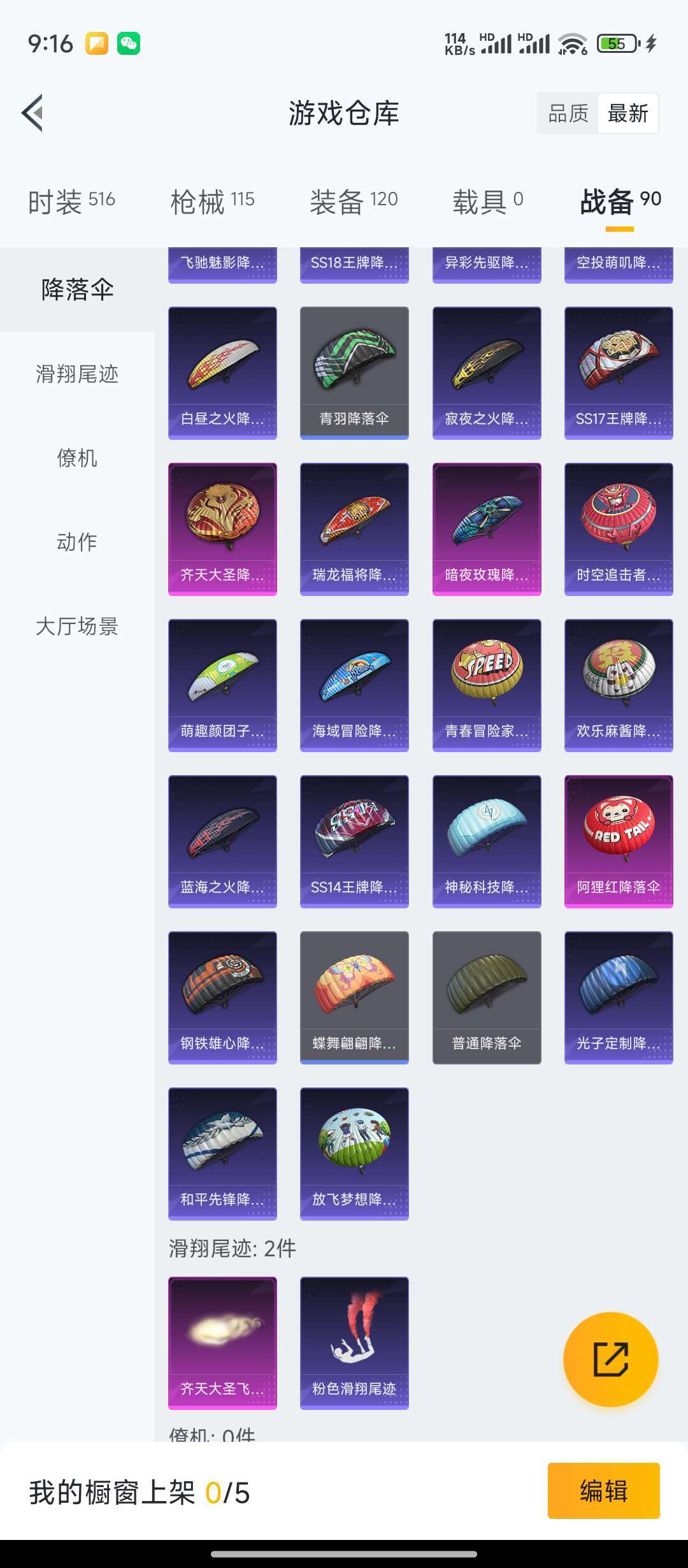Select 僚机 in the side menu
The height and width of the screenshot is (1568, 688).
click(x=77, y=458)
